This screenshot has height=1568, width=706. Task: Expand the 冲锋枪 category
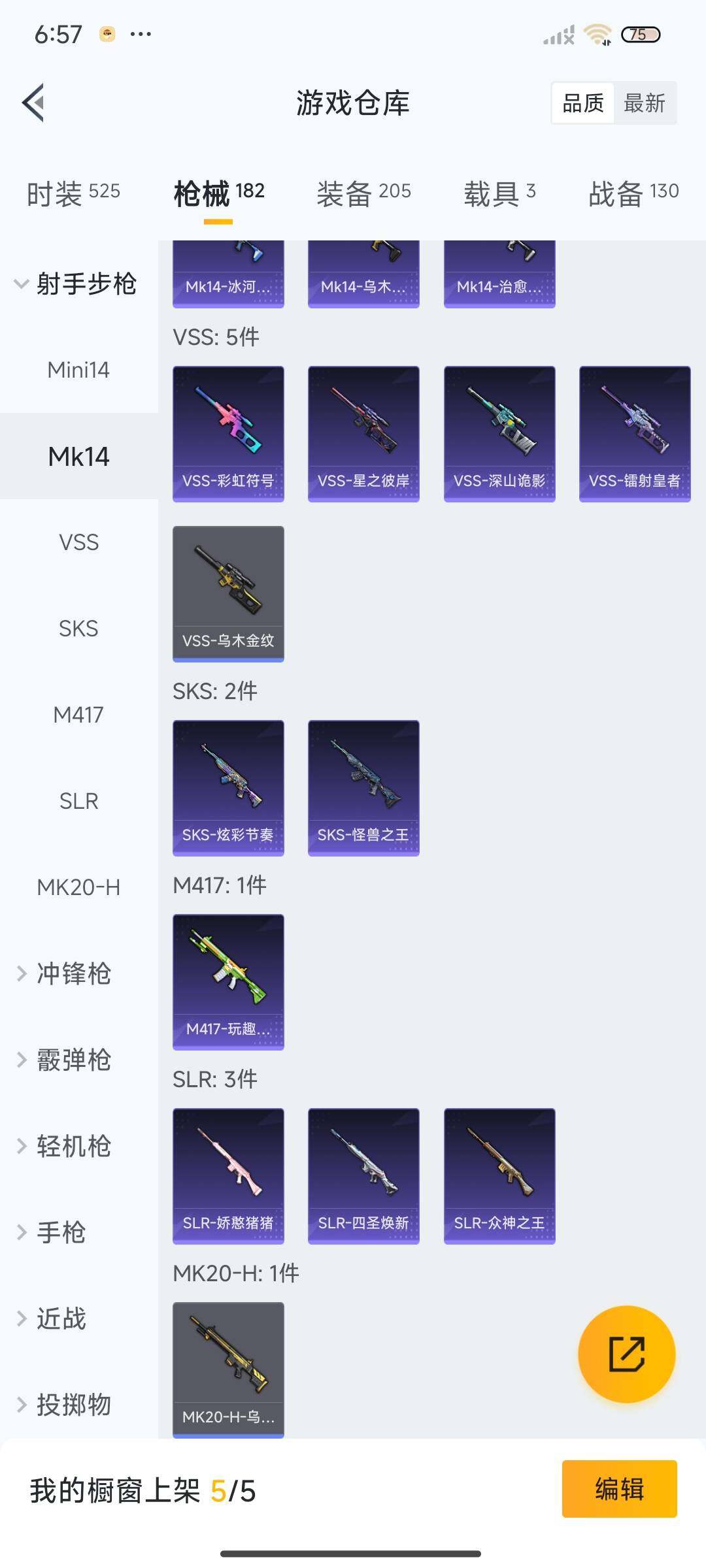73,973
